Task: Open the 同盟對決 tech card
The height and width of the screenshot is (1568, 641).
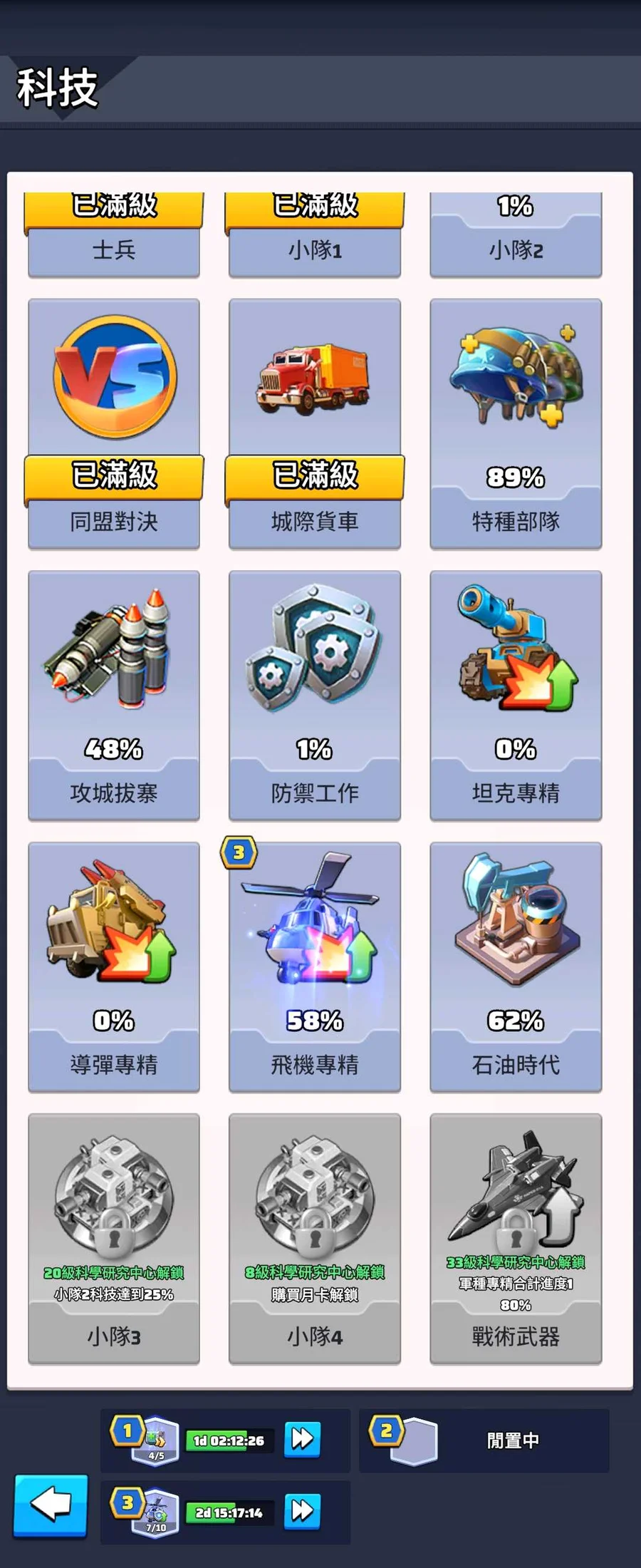Action: coord(114,423)
